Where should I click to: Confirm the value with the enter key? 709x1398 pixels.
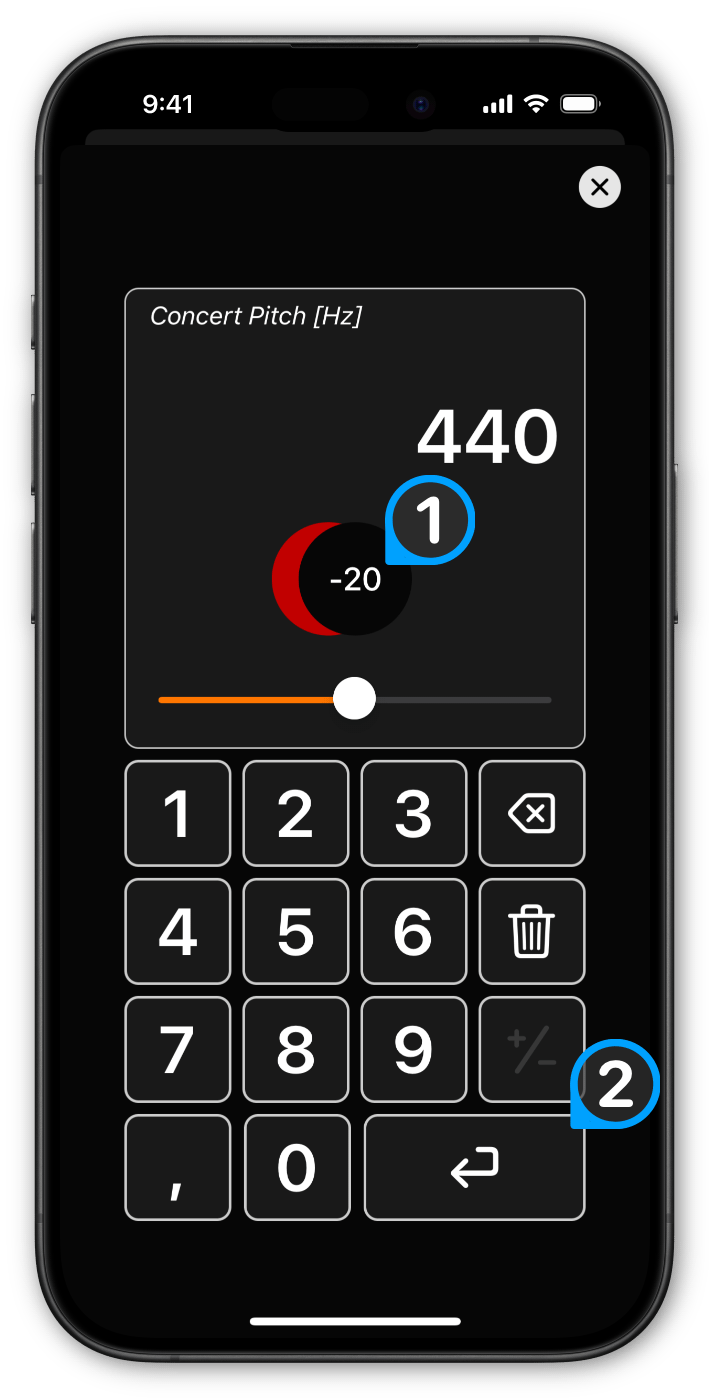[474, 1167]
